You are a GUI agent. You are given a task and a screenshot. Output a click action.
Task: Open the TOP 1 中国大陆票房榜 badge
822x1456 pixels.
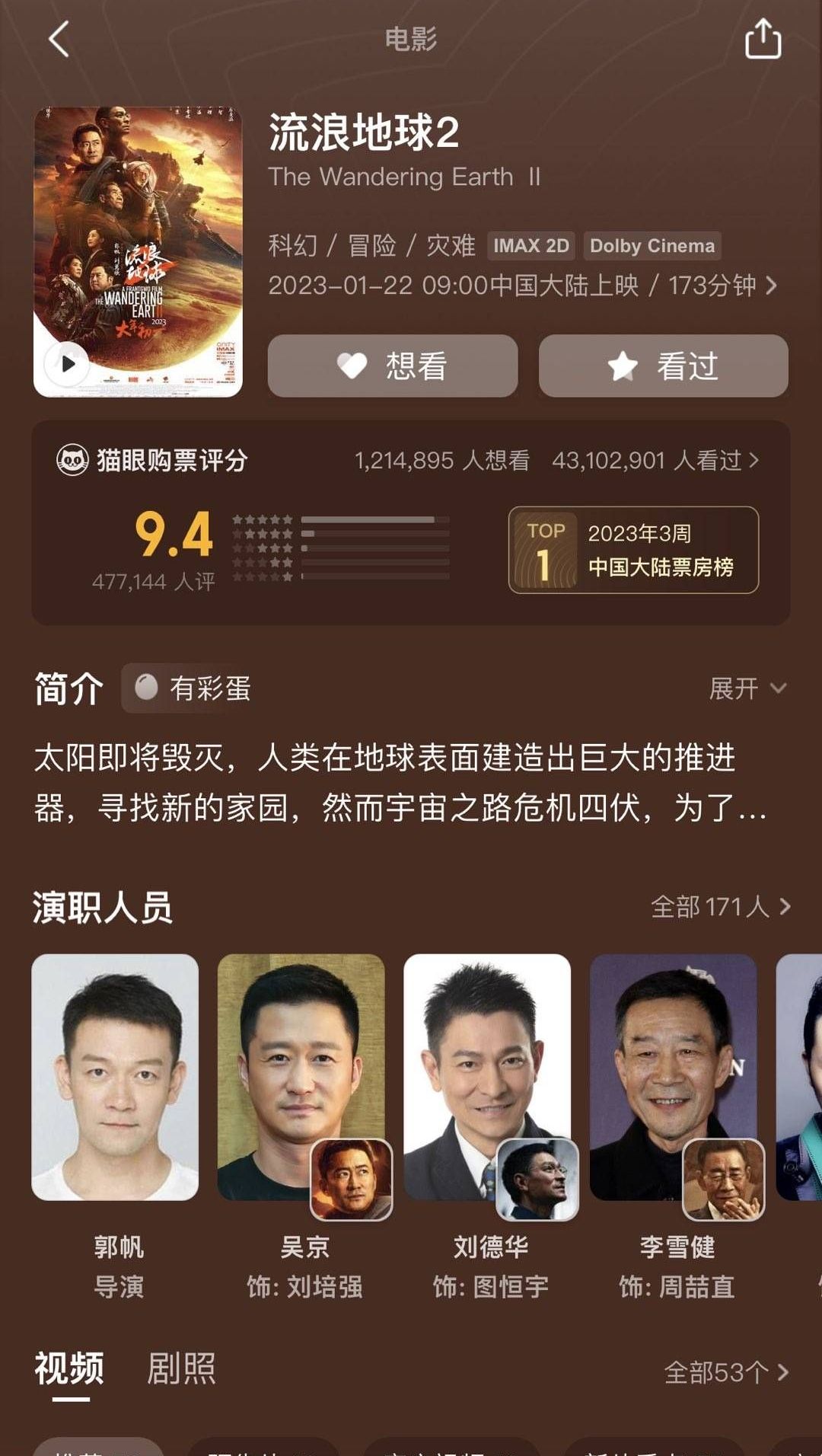(633, 550)
